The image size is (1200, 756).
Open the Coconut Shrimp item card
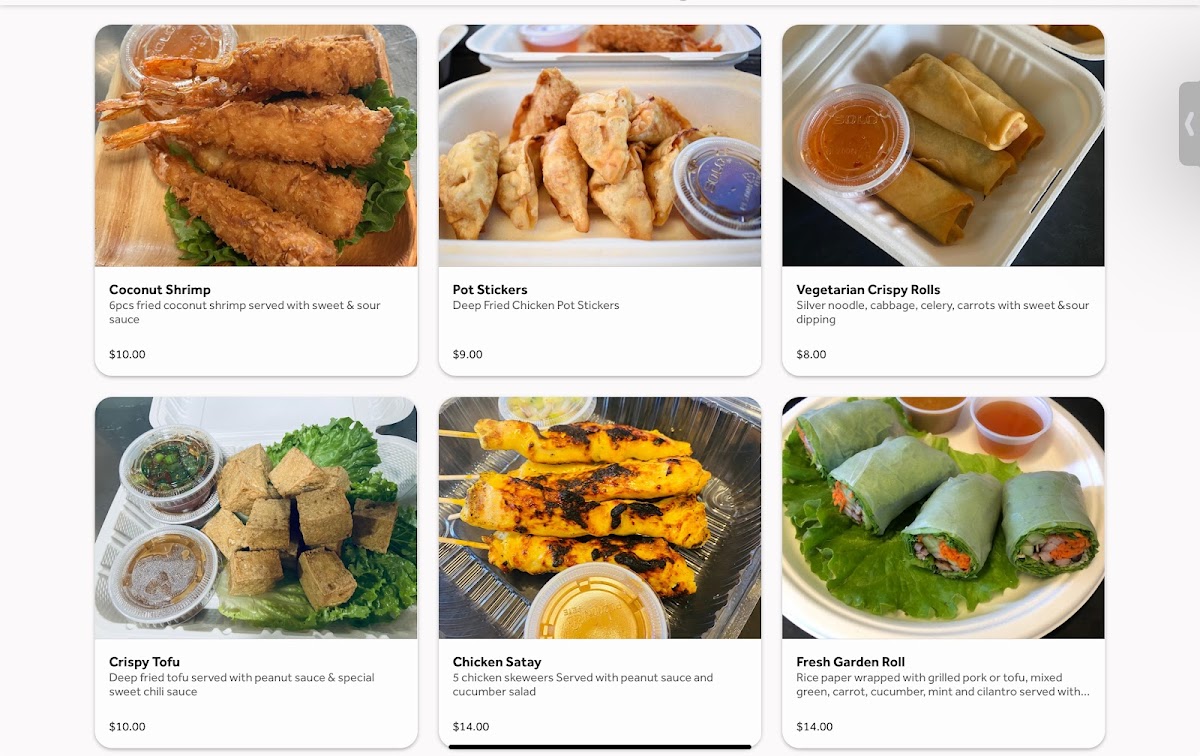(x=256, y=200)
